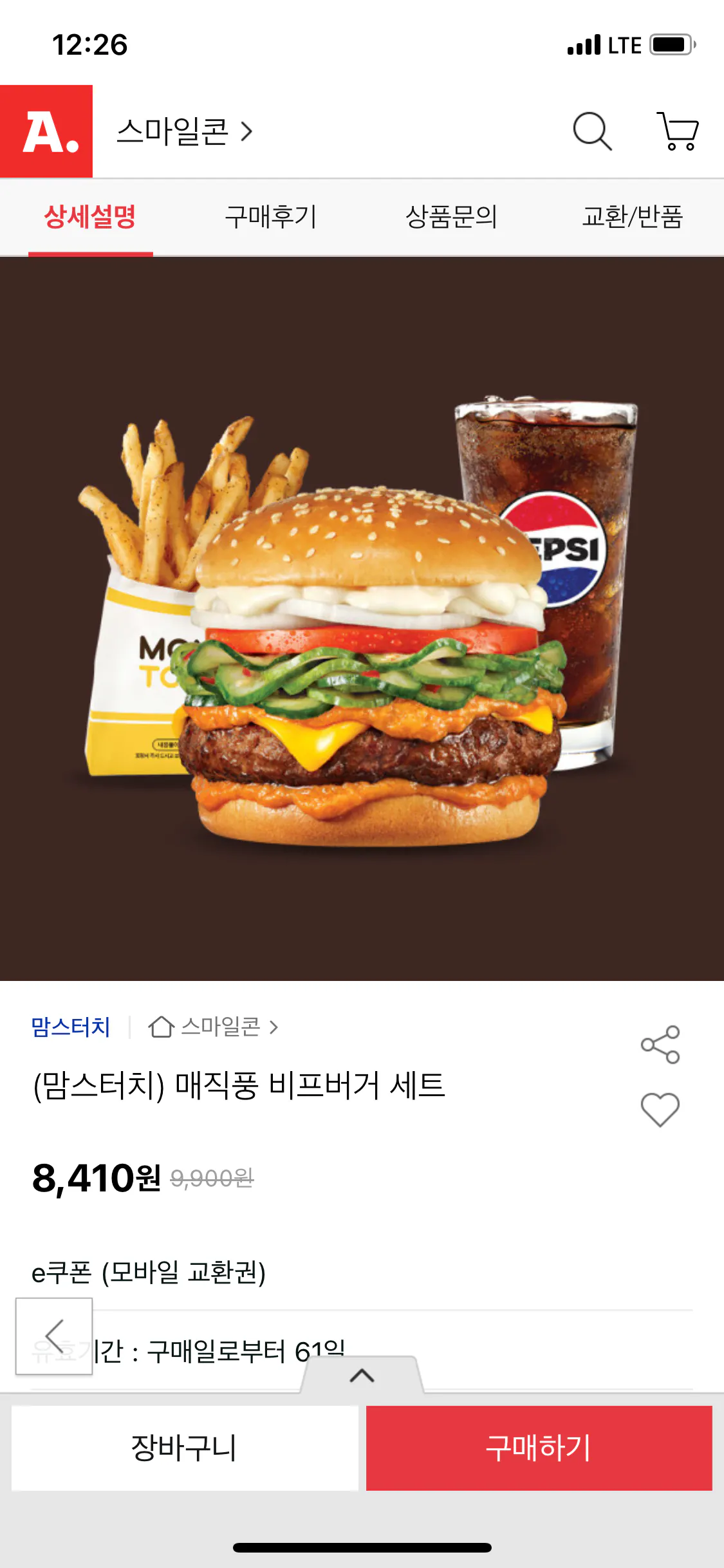
Task: Open the 맘스터치 brand link
Action: click(x=70, y=1026)
